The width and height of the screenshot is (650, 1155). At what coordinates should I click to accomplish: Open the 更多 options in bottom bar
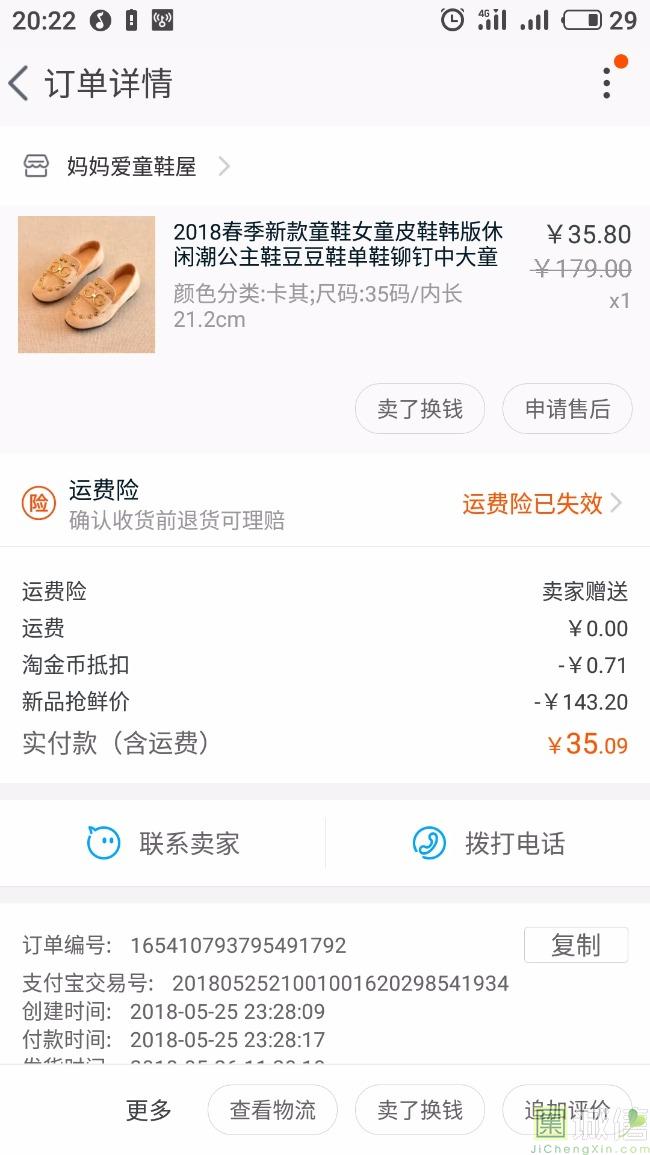pyautogui.click(x=149, y=1110)
